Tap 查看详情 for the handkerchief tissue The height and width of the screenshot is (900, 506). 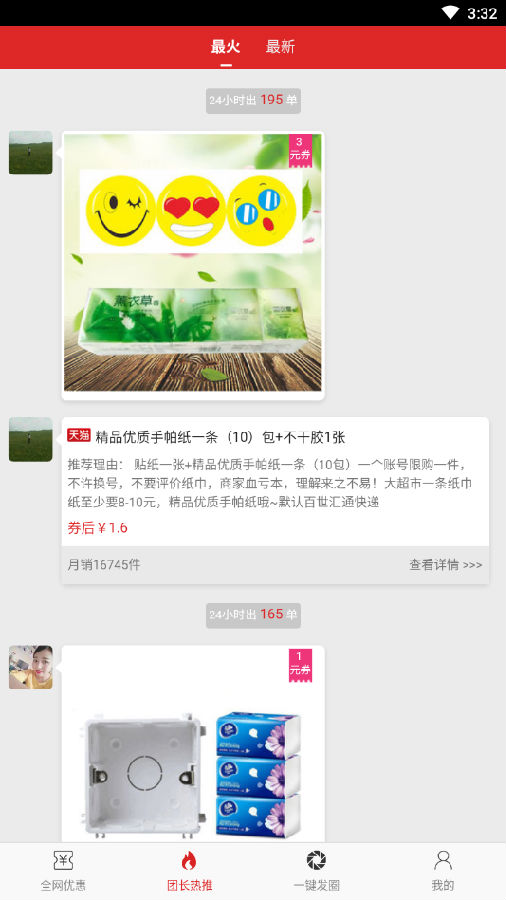[x=445, y=565]
